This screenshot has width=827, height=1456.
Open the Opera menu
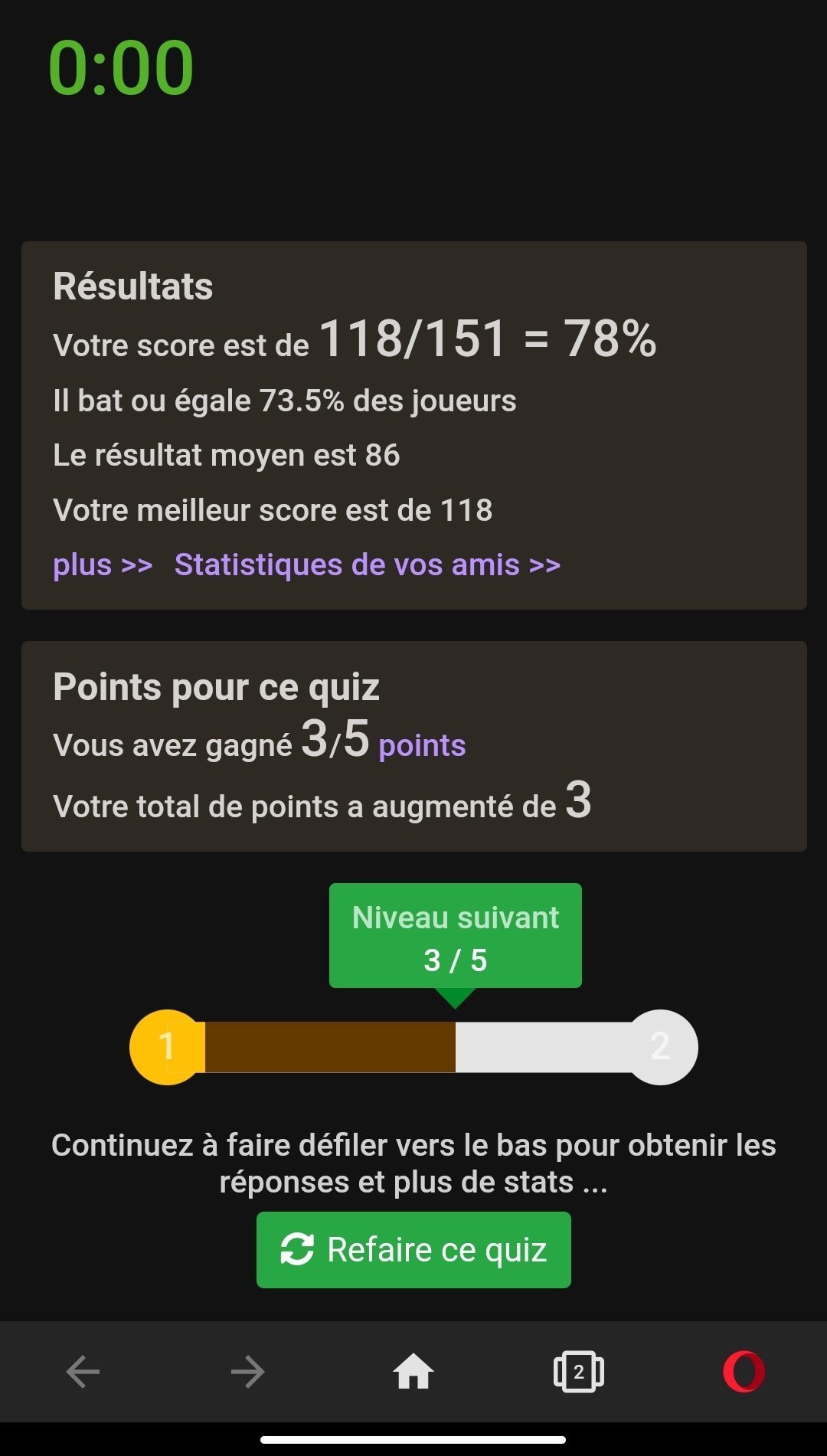click(x=744, y=1371)
